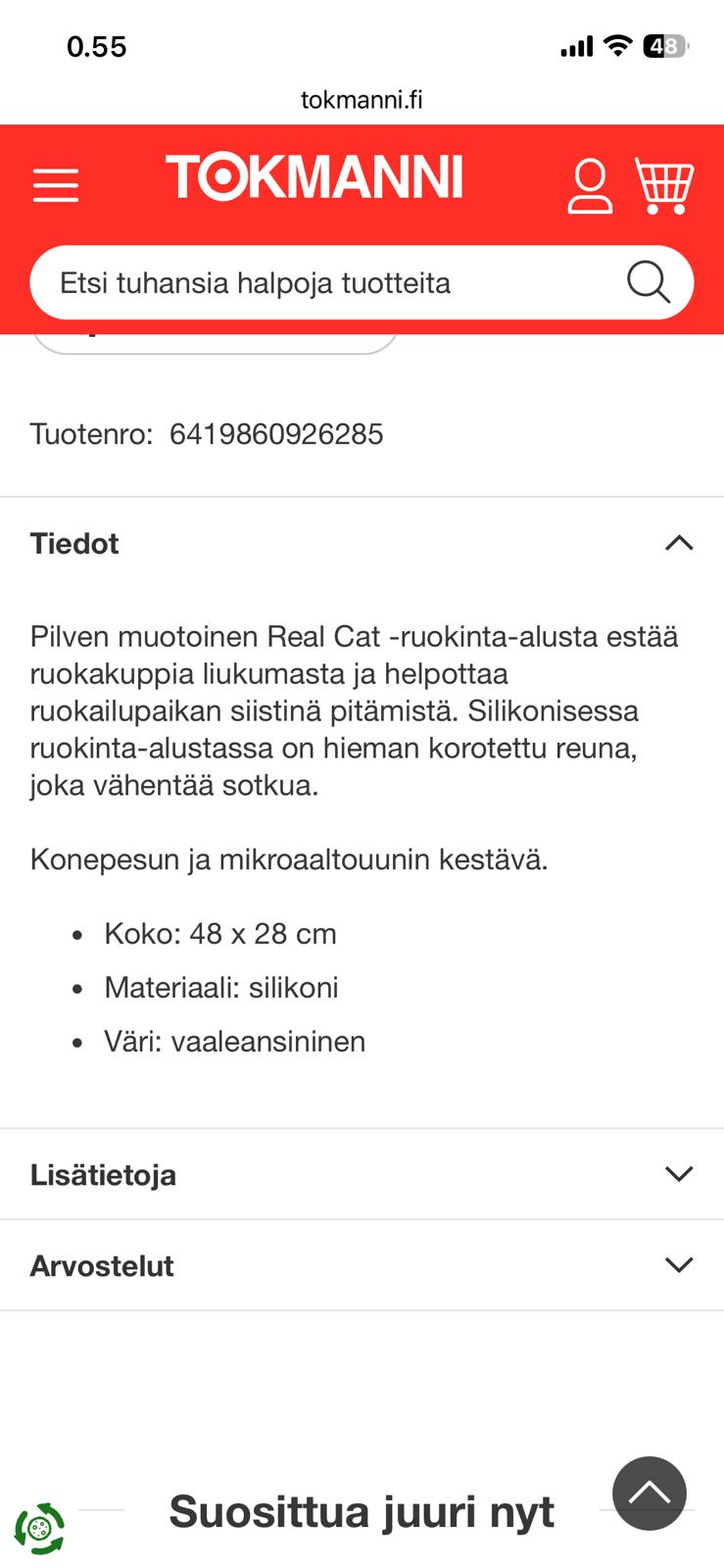The height and width of the screenshot is (1568, 724).
Task: Open the green cookie settings icon
Action: 39,1528
